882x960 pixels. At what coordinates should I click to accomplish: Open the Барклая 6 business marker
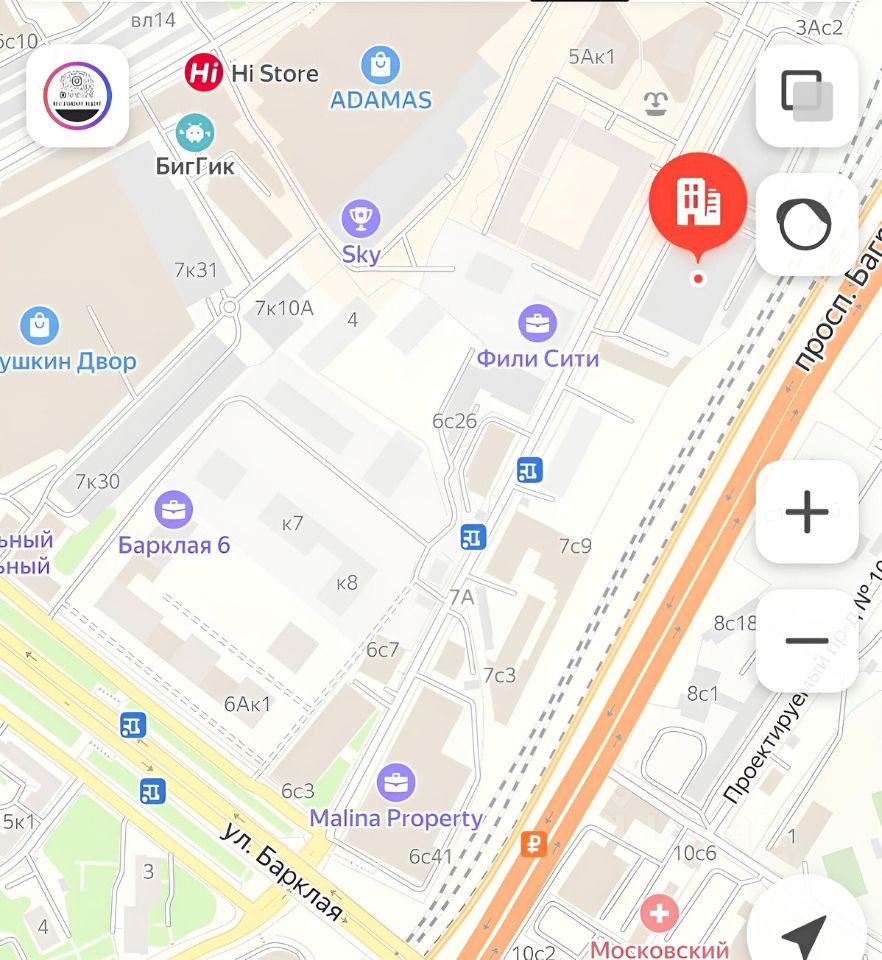pos(174,510)
